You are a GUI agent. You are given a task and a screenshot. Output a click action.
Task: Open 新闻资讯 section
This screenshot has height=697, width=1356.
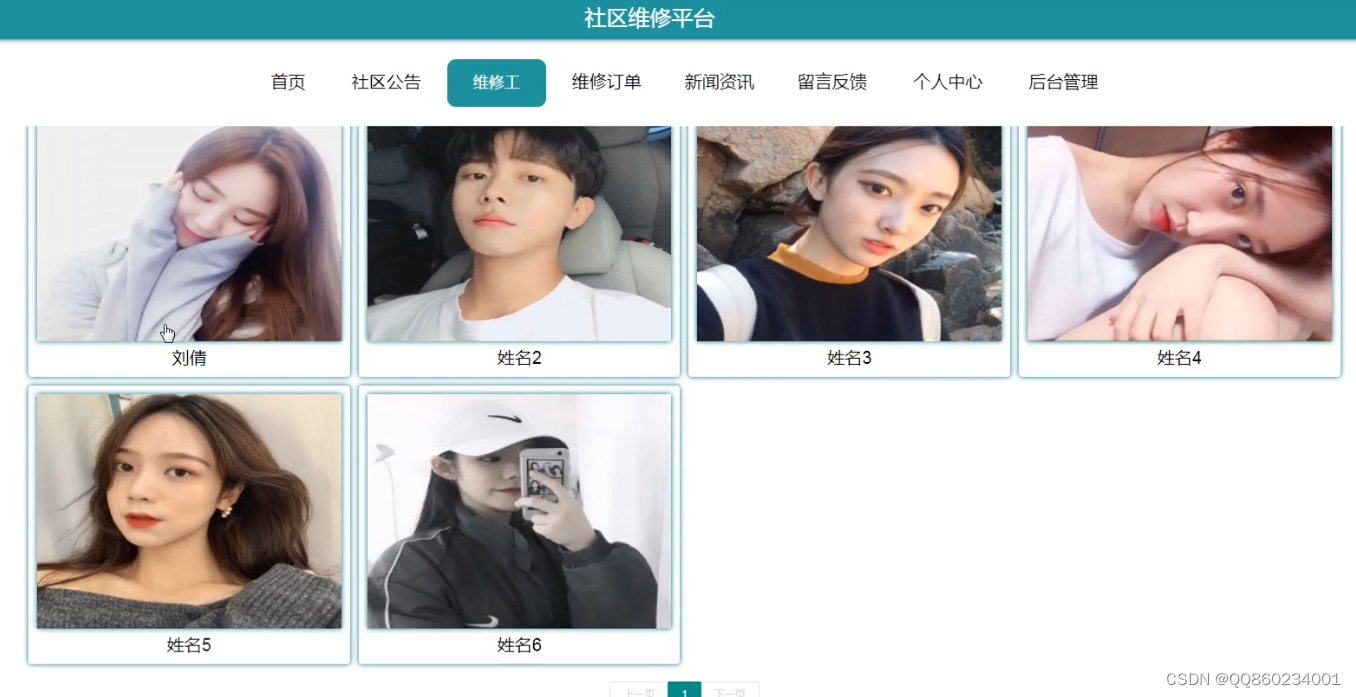coord(719,83)
